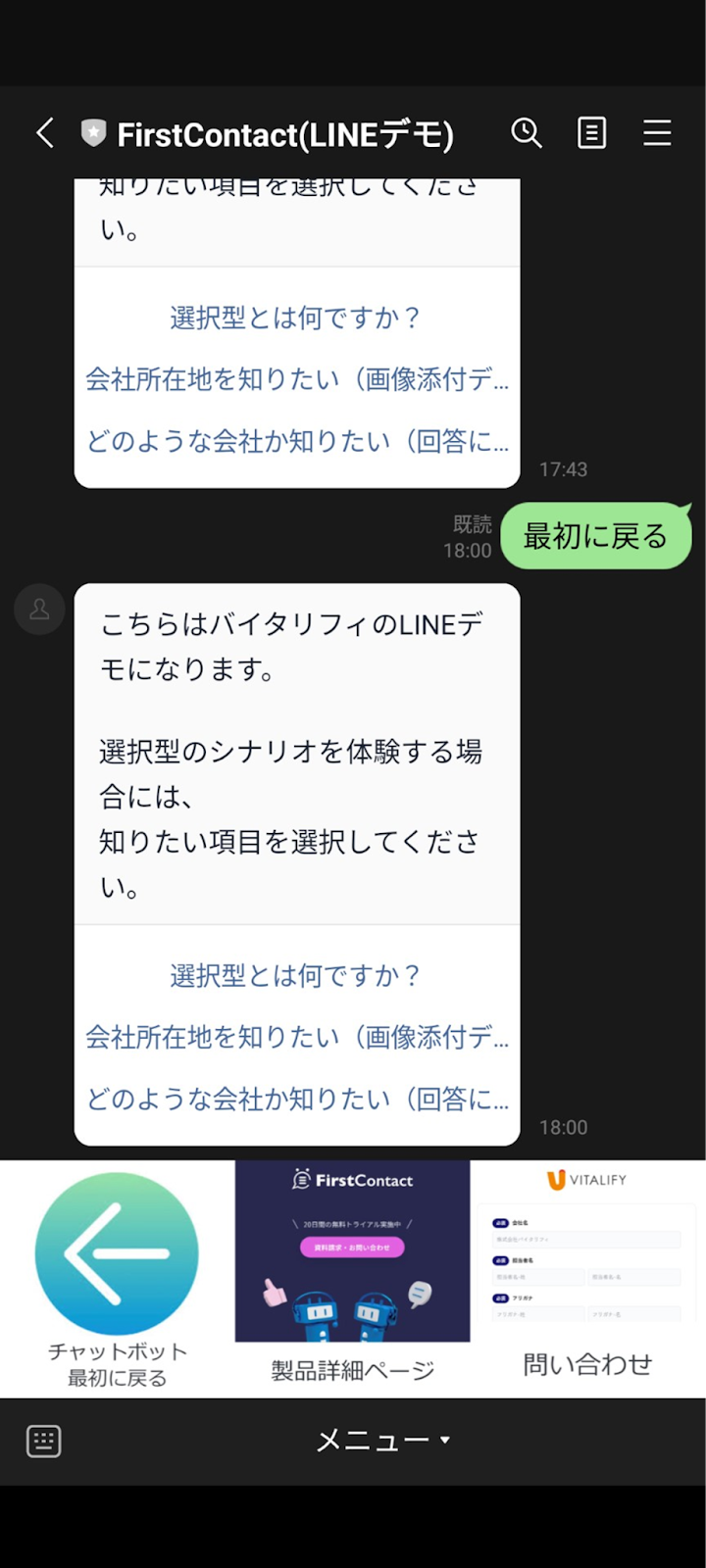Select どのような会社か知りたい in the 17:43 message
The height and width of the screenshot is (1568, 706).
coord(296,441)
